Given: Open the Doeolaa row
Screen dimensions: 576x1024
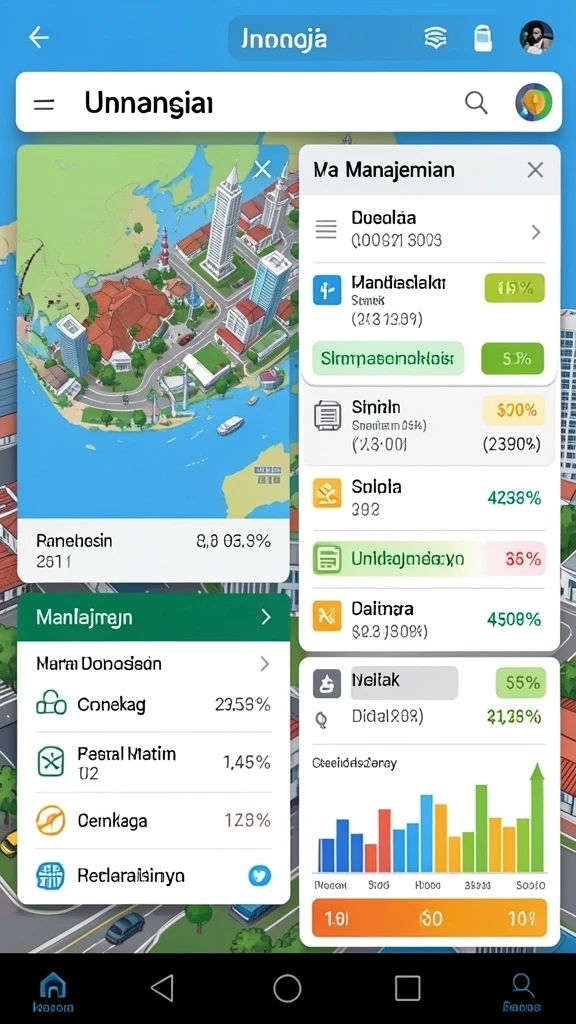Looking at the screenshot, I should click(x=429, y=229).
